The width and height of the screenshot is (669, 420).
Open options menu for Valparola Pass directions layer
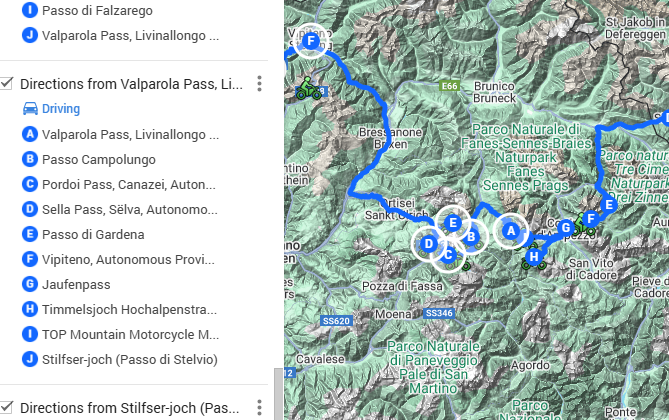coord(259,84)
